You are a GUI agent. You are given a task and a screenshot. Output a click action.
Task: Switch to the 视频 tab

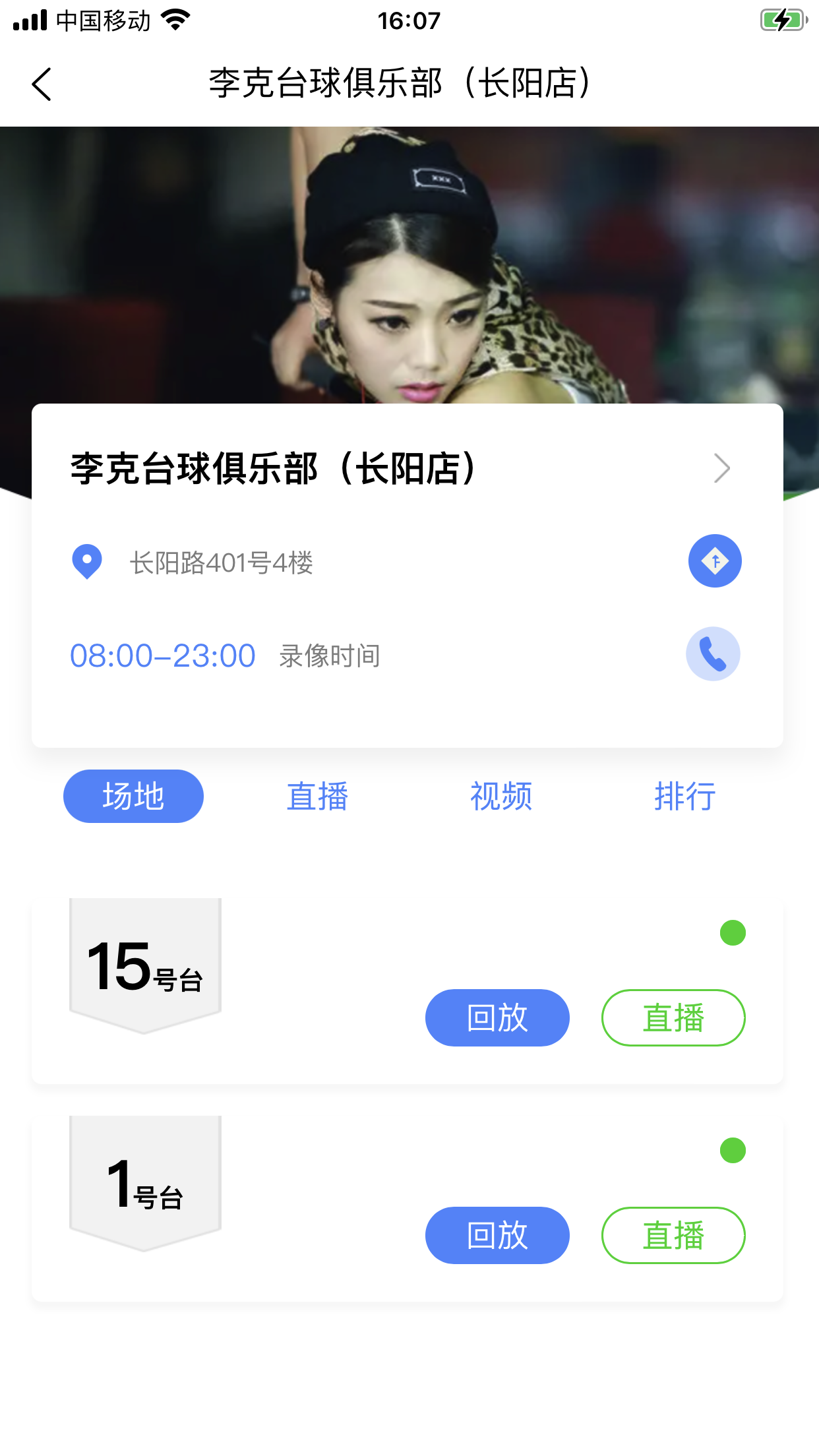(501, 796)
